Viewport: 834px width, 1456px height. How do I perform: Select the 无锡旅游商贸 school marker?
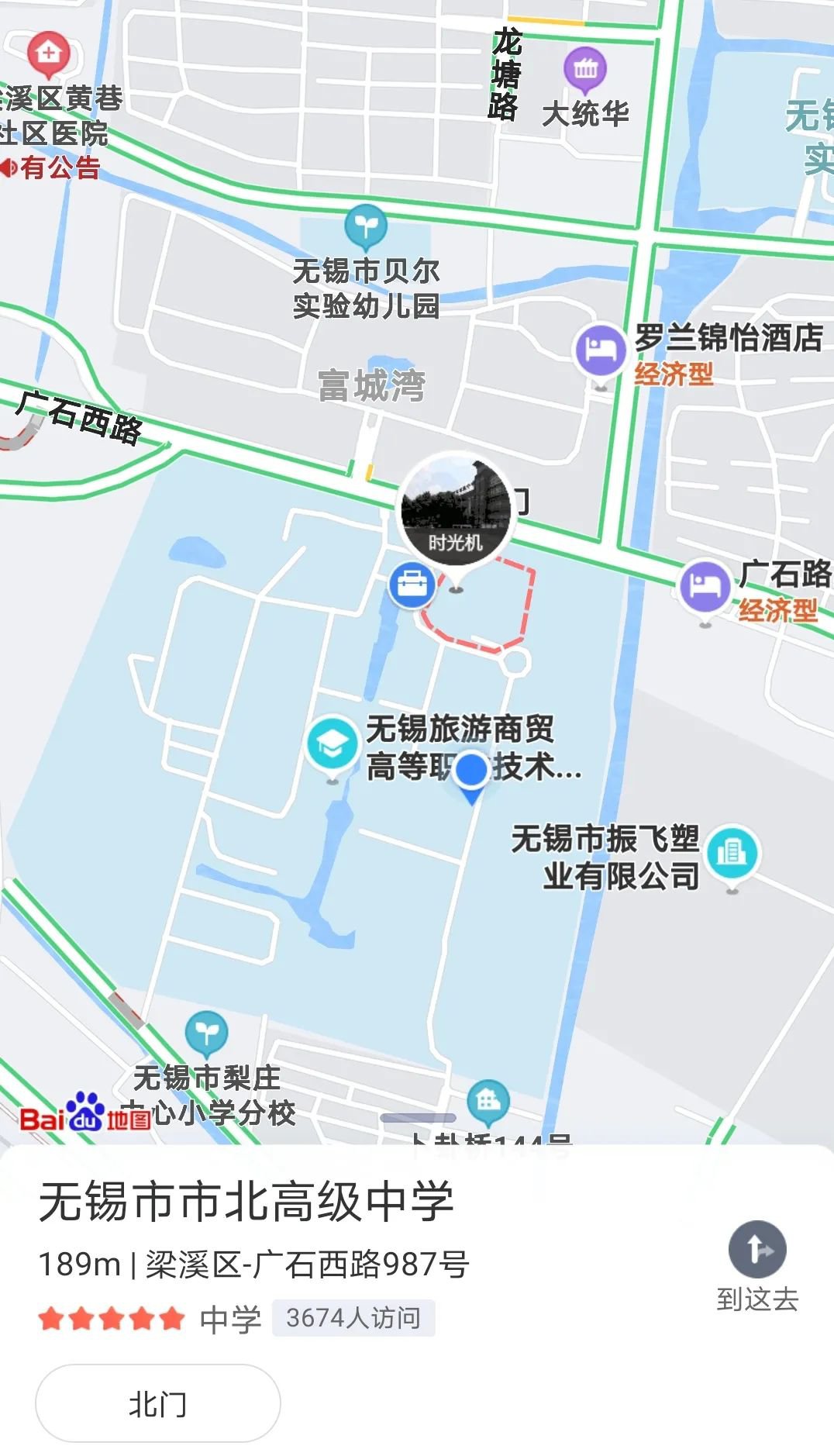pyautogui.click(x=333, y=744)
